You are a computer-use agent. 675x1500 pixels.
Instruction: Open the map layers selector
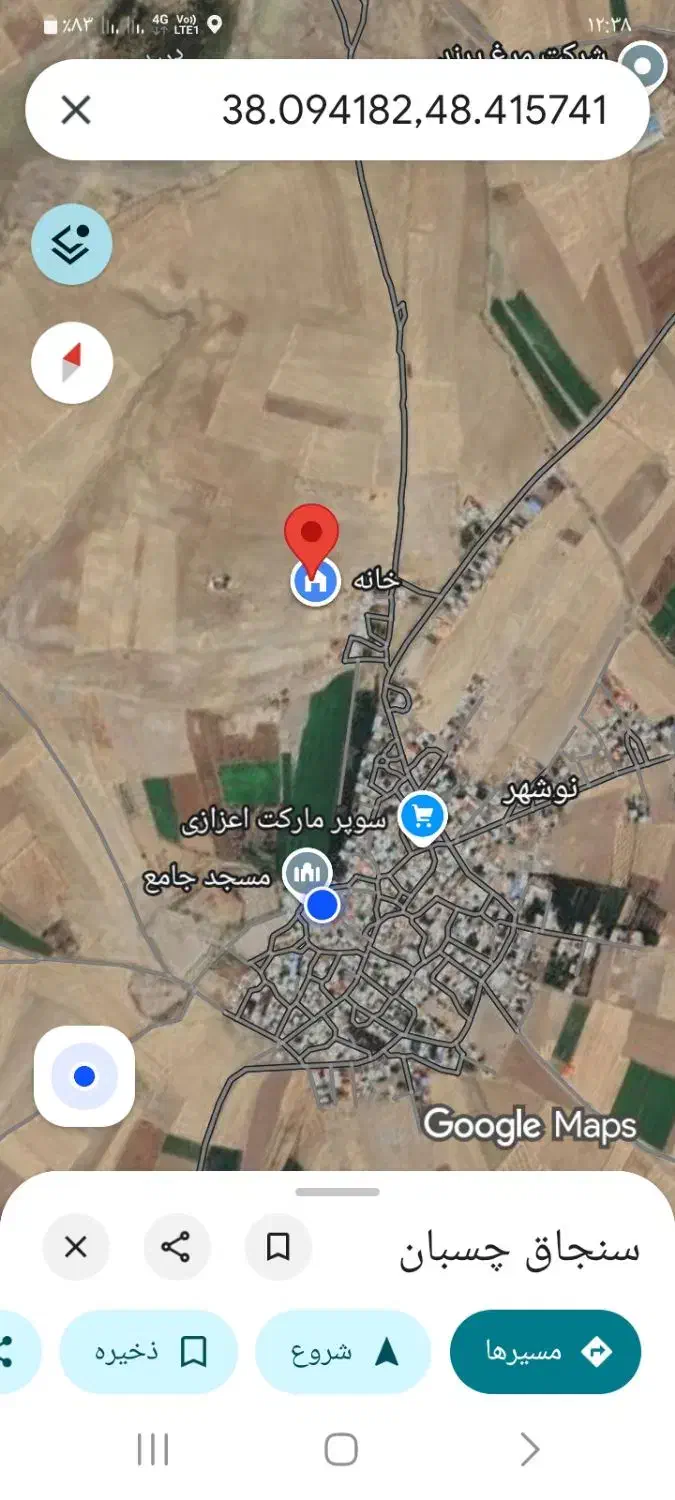point(71,244)
